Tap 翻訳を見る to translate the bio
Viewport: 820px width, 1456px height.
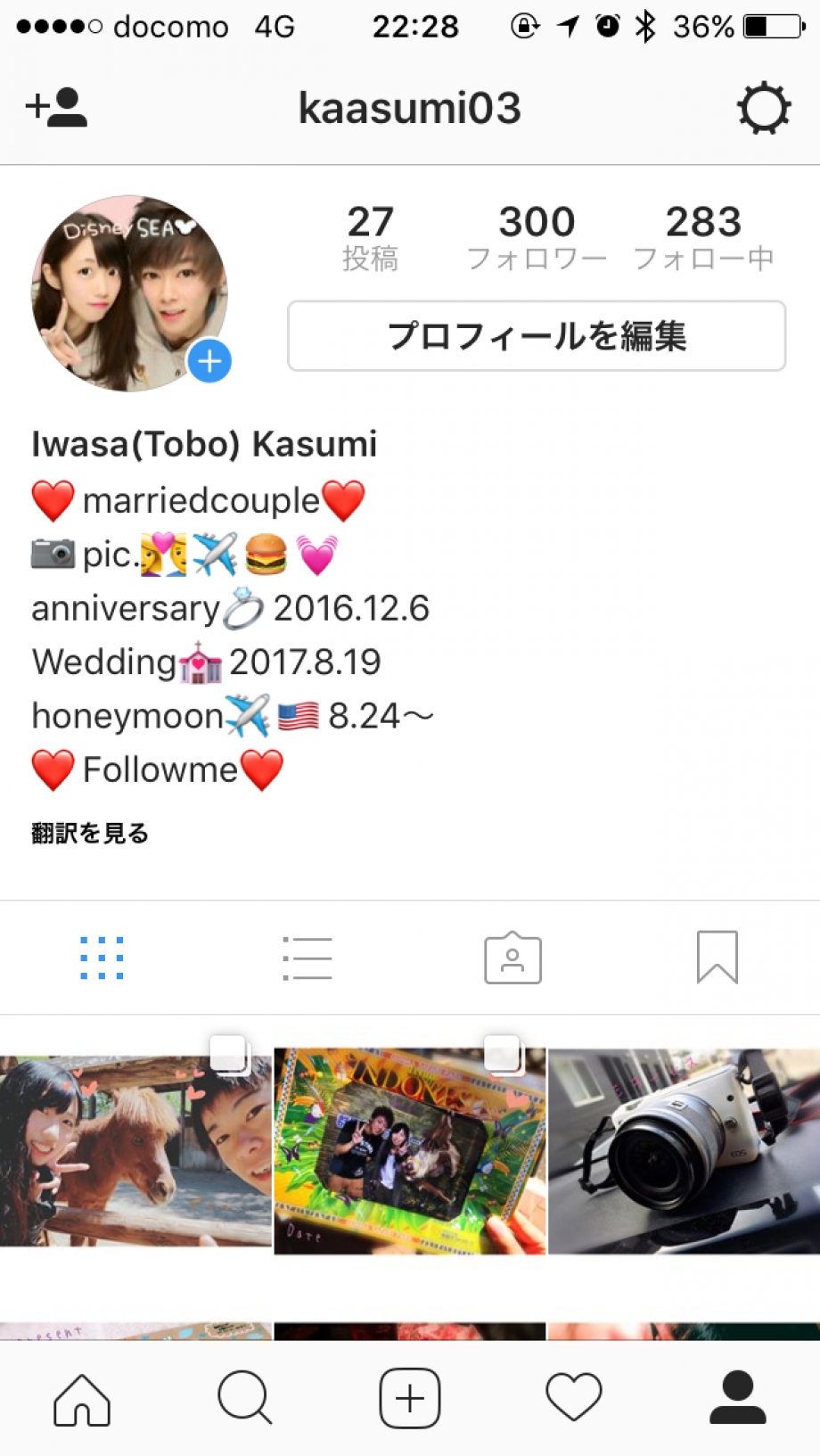click(90, 833)
